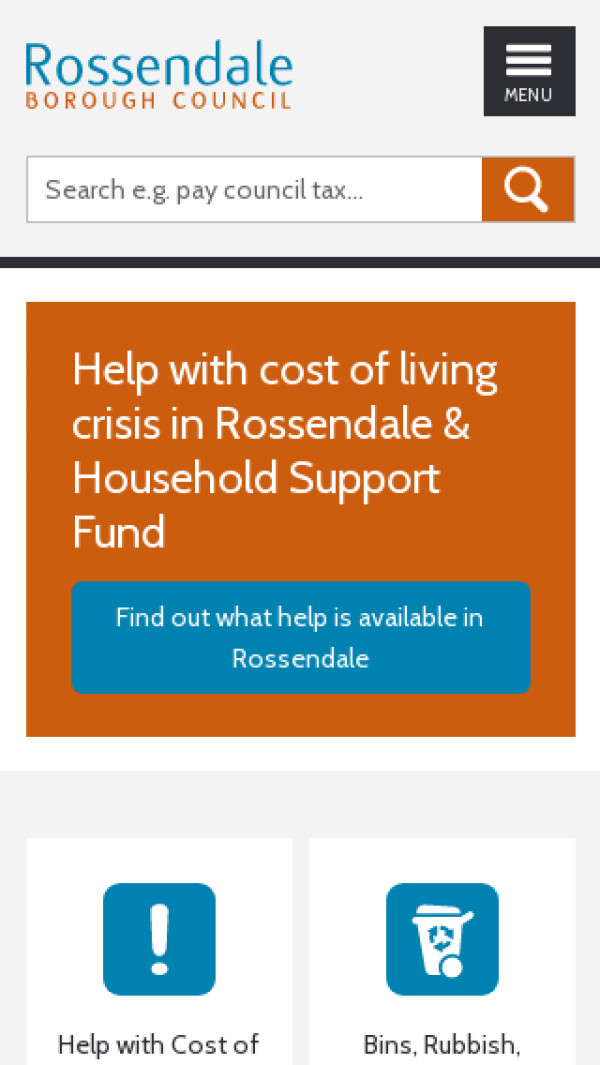Find out what help is available in Rossendale

[300, 637]
